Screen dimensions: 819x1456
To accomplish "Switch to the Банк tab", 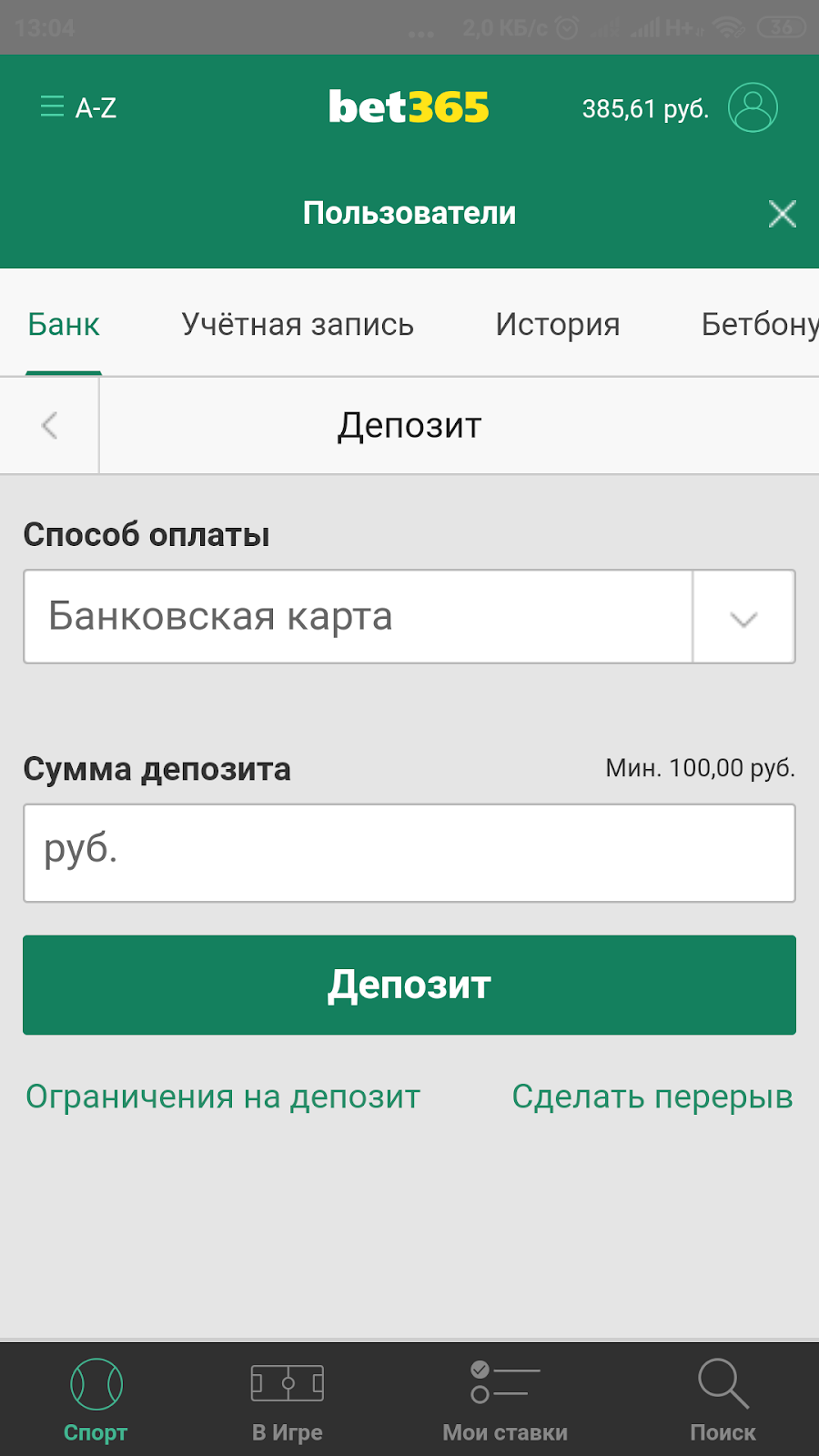I will [64, 325].
